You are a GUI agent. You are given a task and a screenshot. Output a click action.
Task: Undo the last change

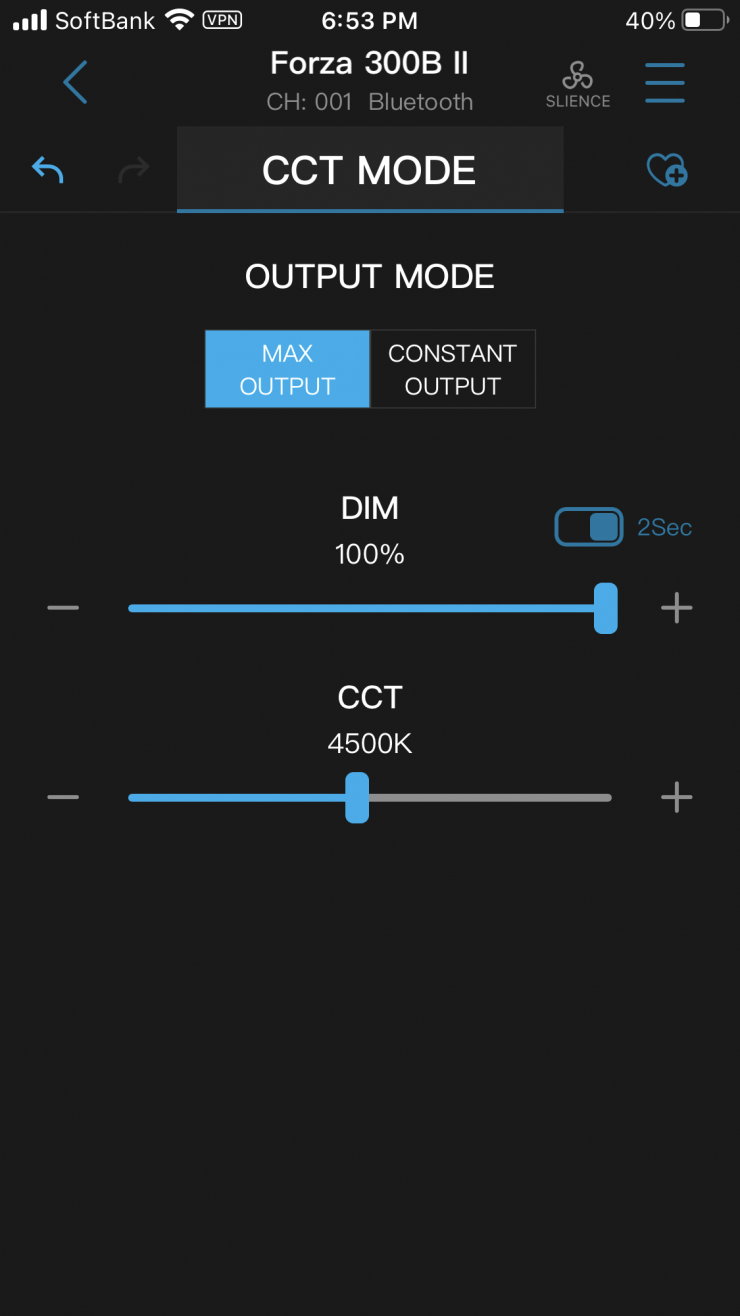point(47,170)
